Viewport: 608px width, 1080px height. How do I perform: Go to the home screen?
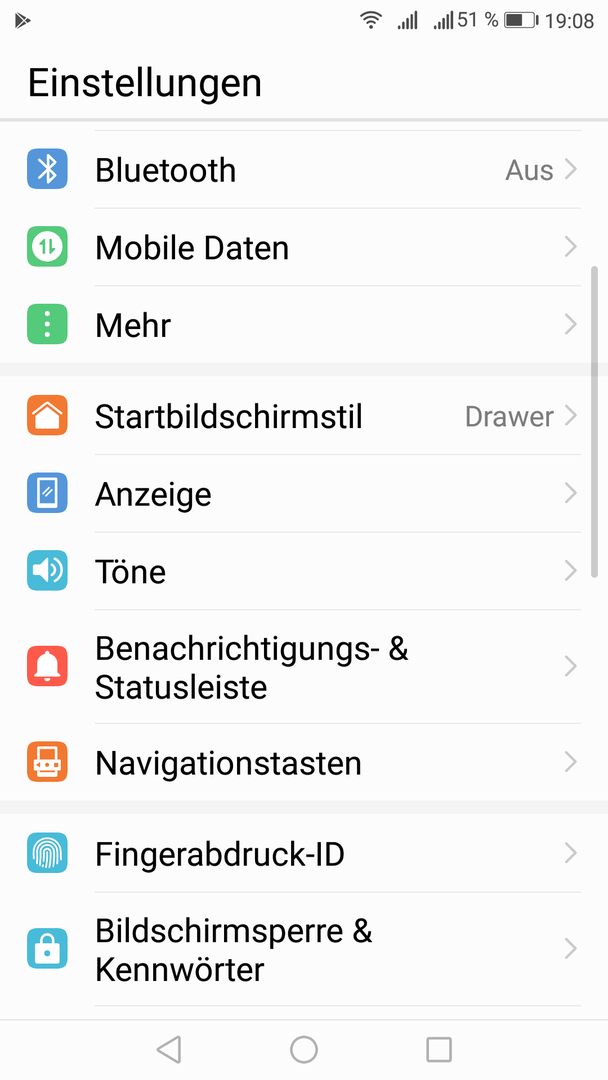coord(304,1050)
